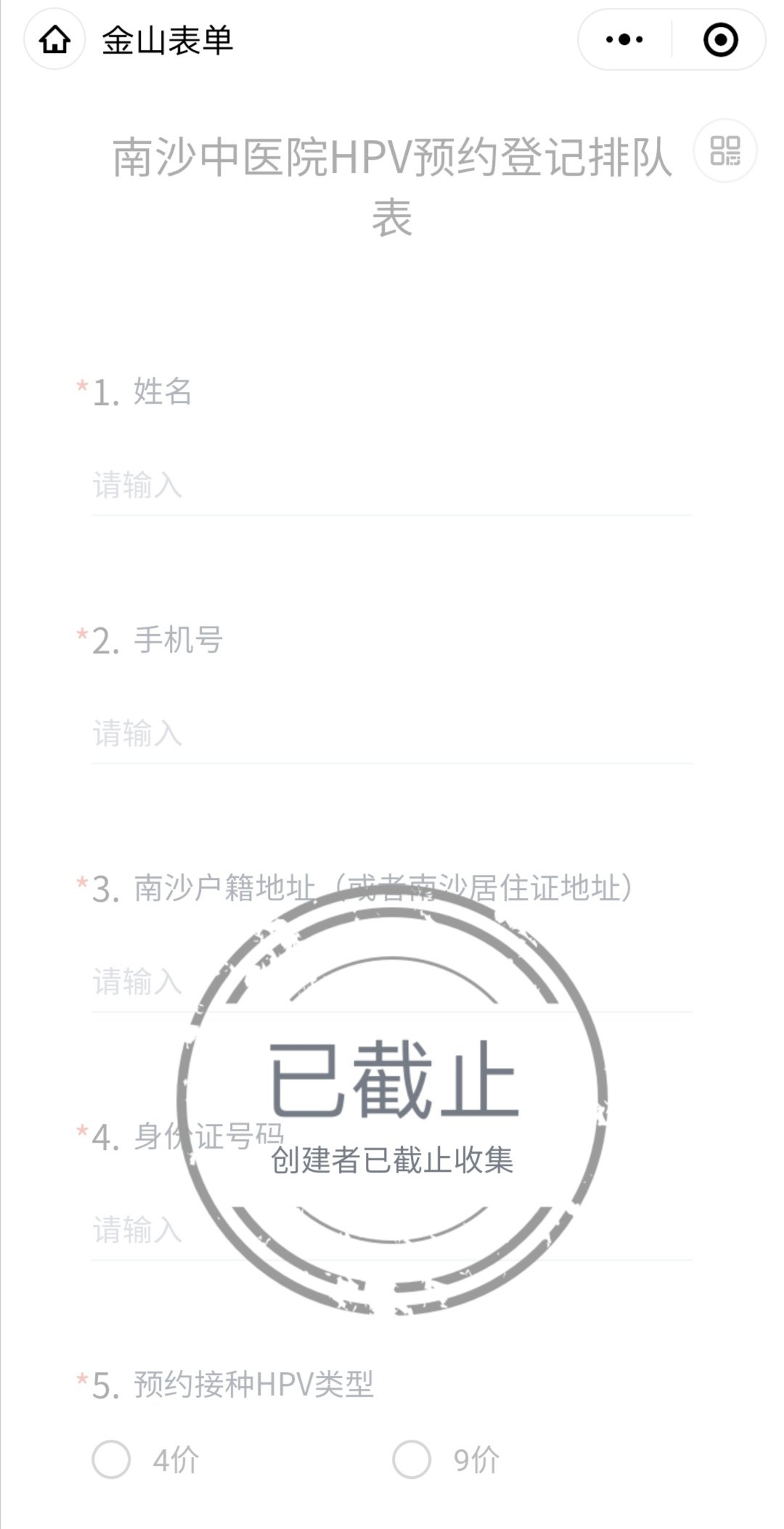Go to the mini program home

point(54,40)
